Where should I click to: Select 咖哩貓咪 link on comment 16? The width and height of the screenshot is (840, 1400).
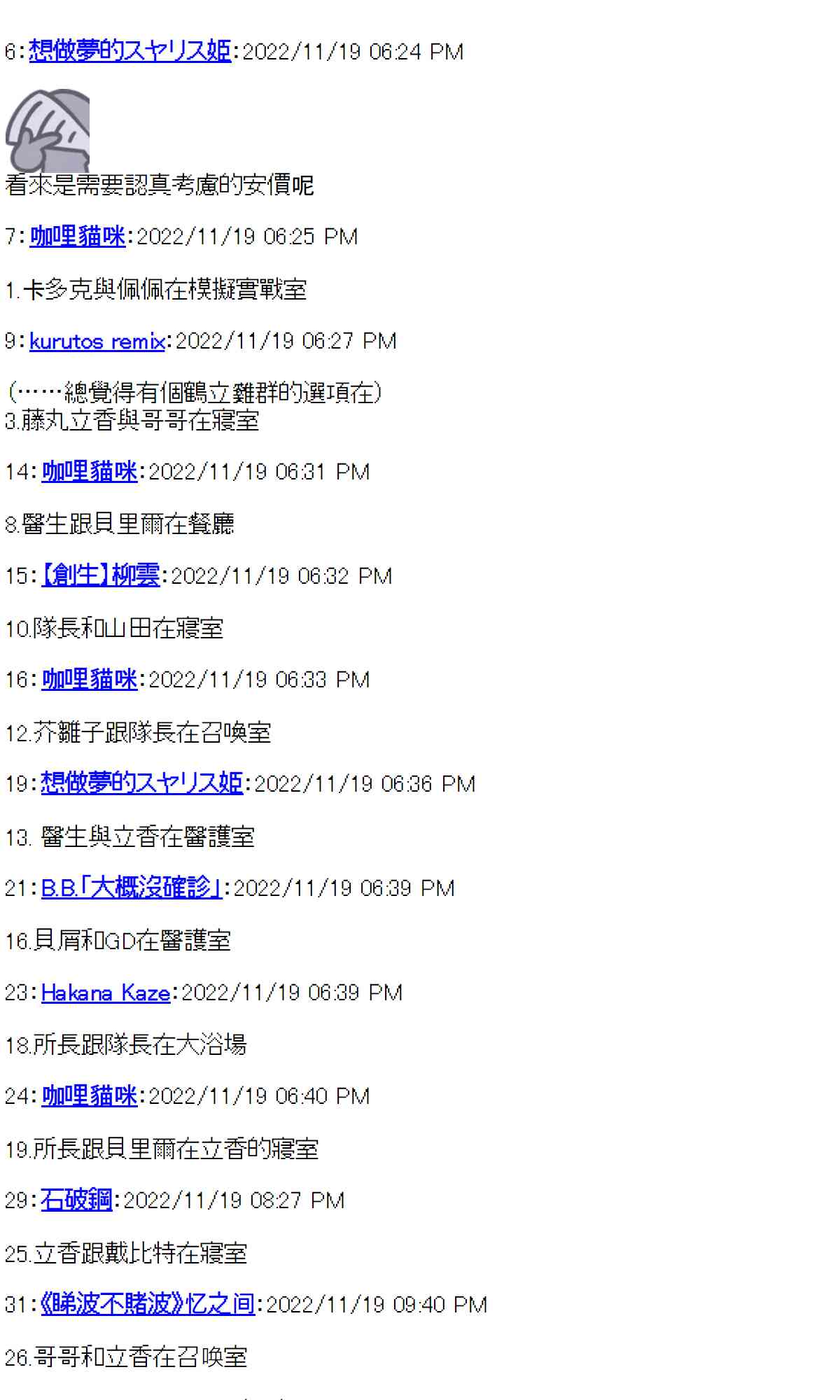pyautogui.click(x=90, y=680)
